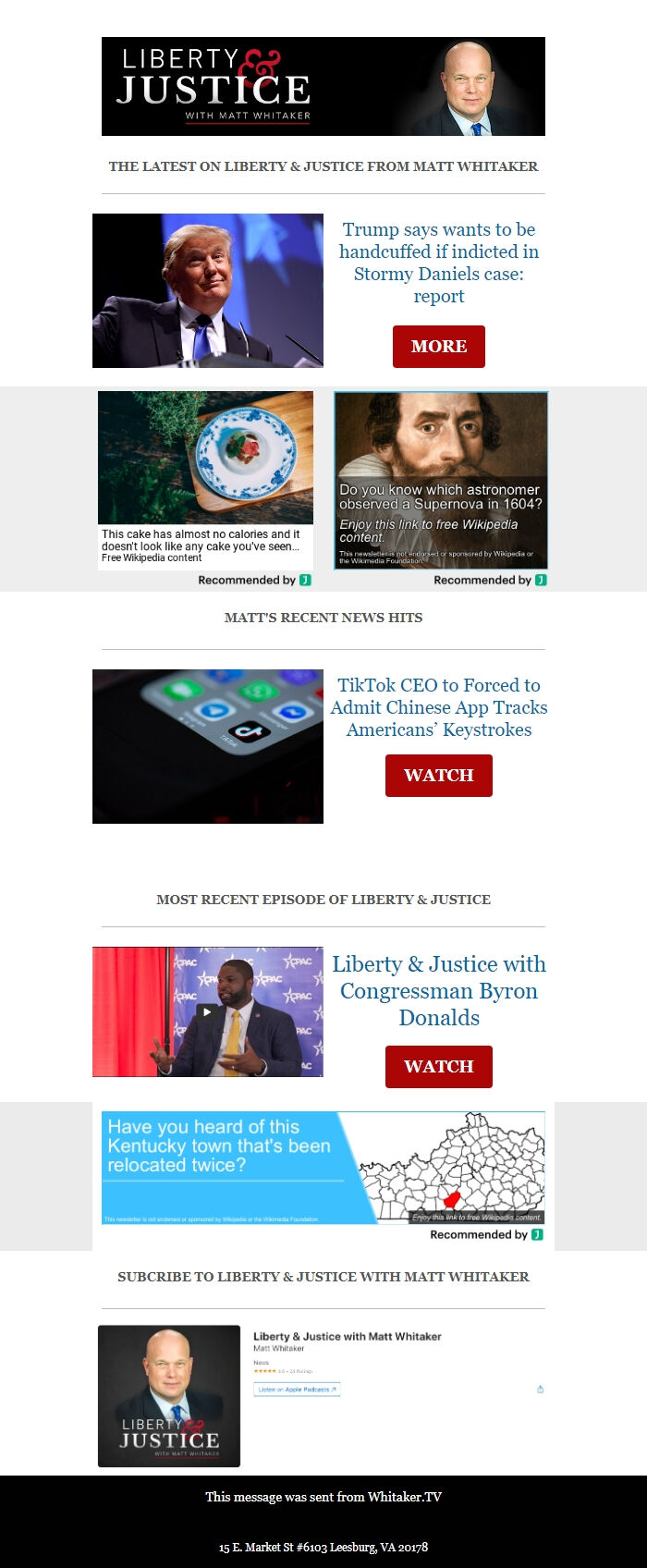Open the Kentucky town relocated twice ad
The image size is (647, 1568).
click(323, 1169)
